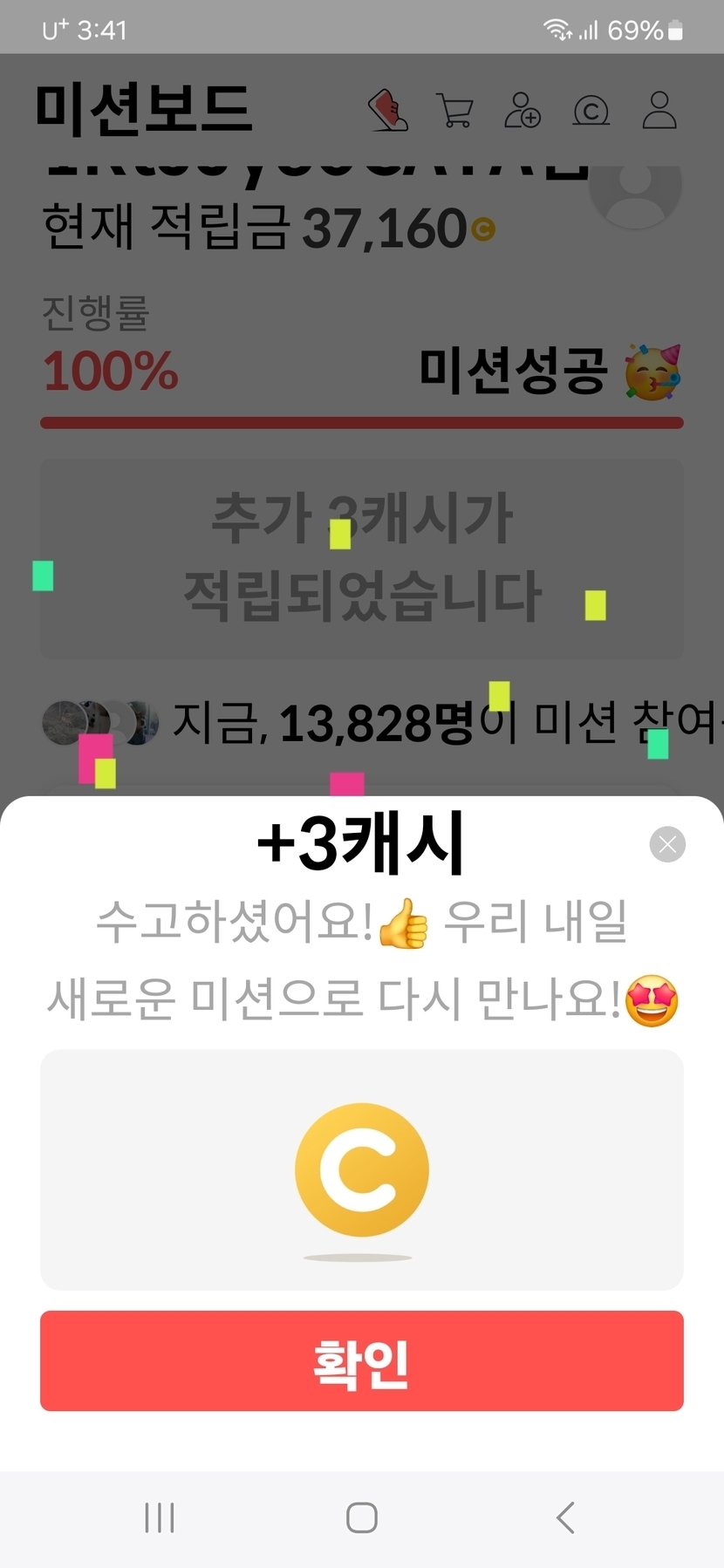Close the +3캐시 reward popup
Viewport: 724px width, 1568px height.
pyautogui.click(x=667, y=844)
